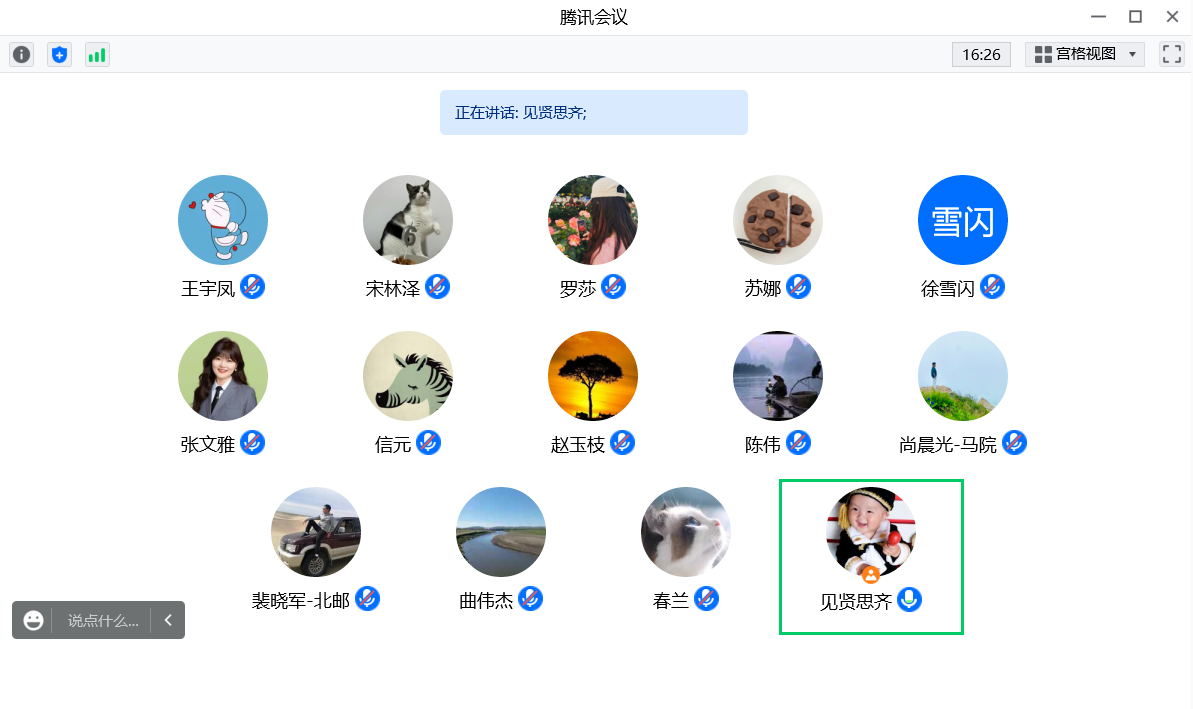Tap the 说点什么 chat input
This screenshot has width=1193, height=709.
click(x=103, y=620)
